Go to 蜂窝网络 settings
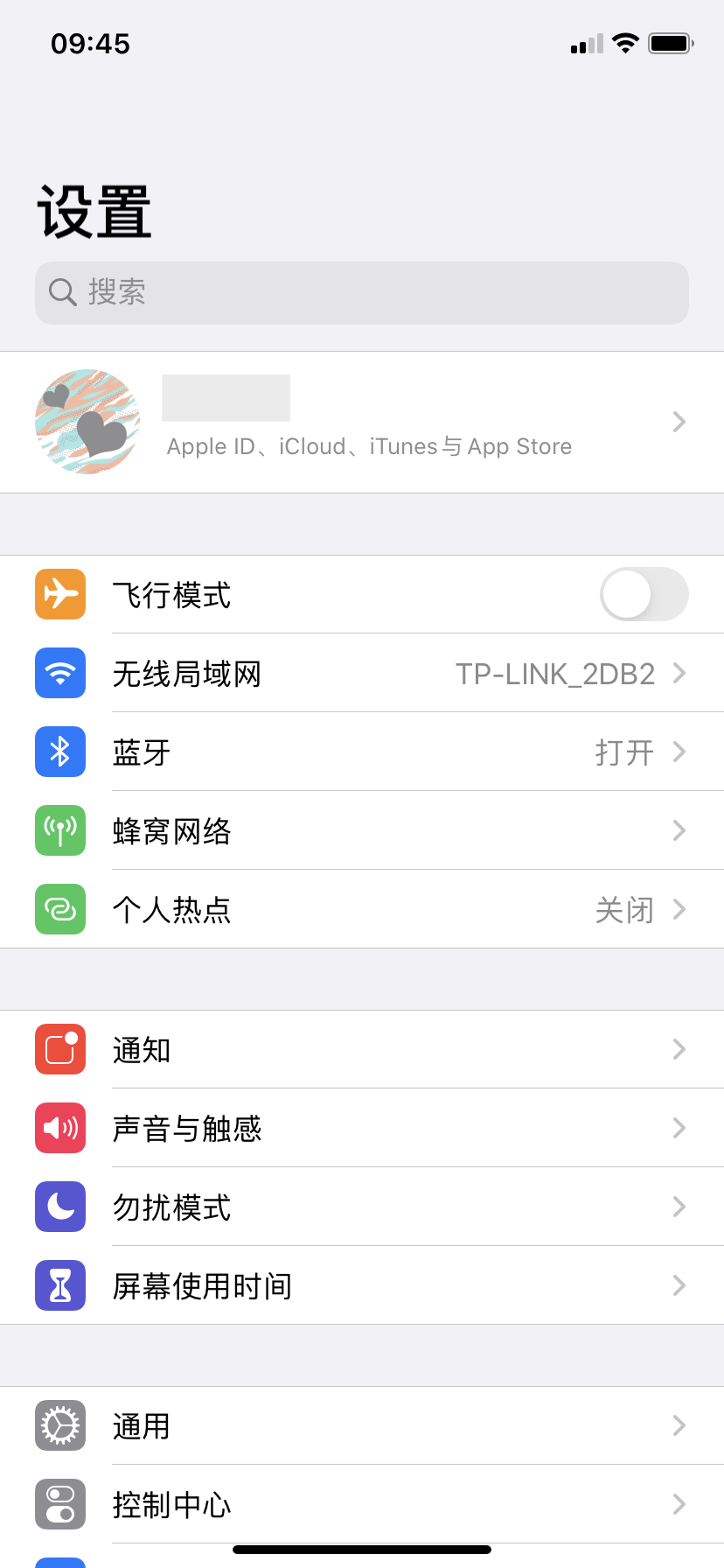Image resolution: width=724 pixels, height=1568 pixels. 362,831
